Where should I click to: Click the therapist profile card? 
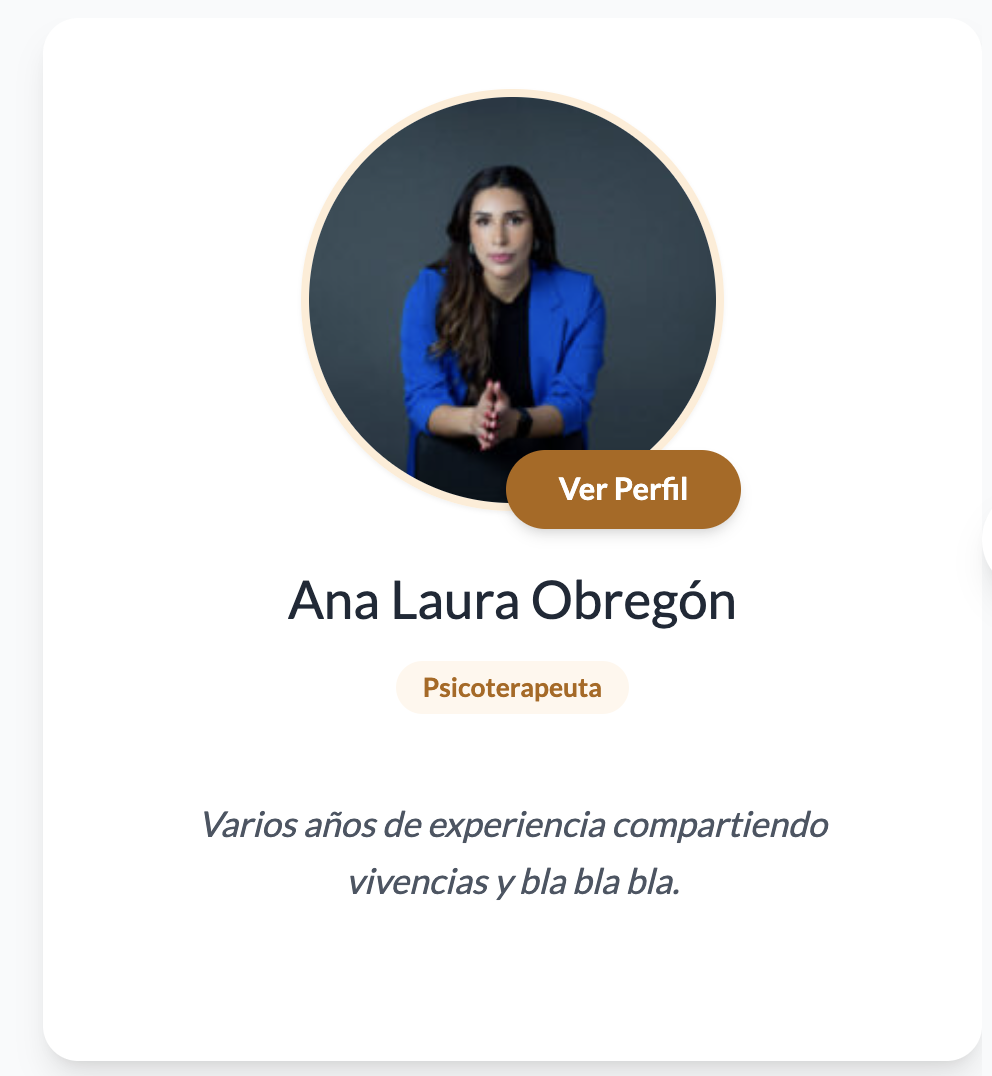[510, 540]
